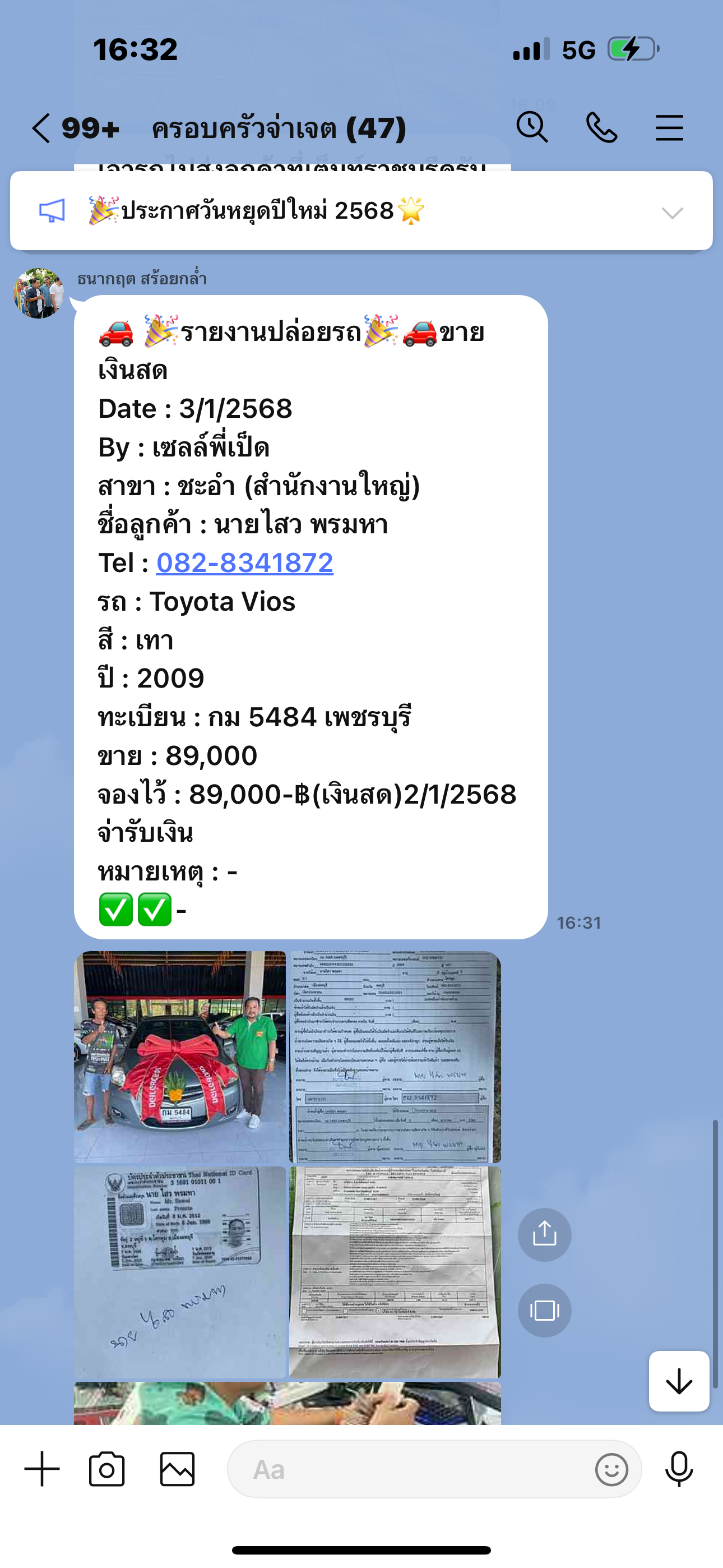The height and width of the screenshot is (1568, 723).
Task: Search within this group chat
Action: tap(532, 128)
